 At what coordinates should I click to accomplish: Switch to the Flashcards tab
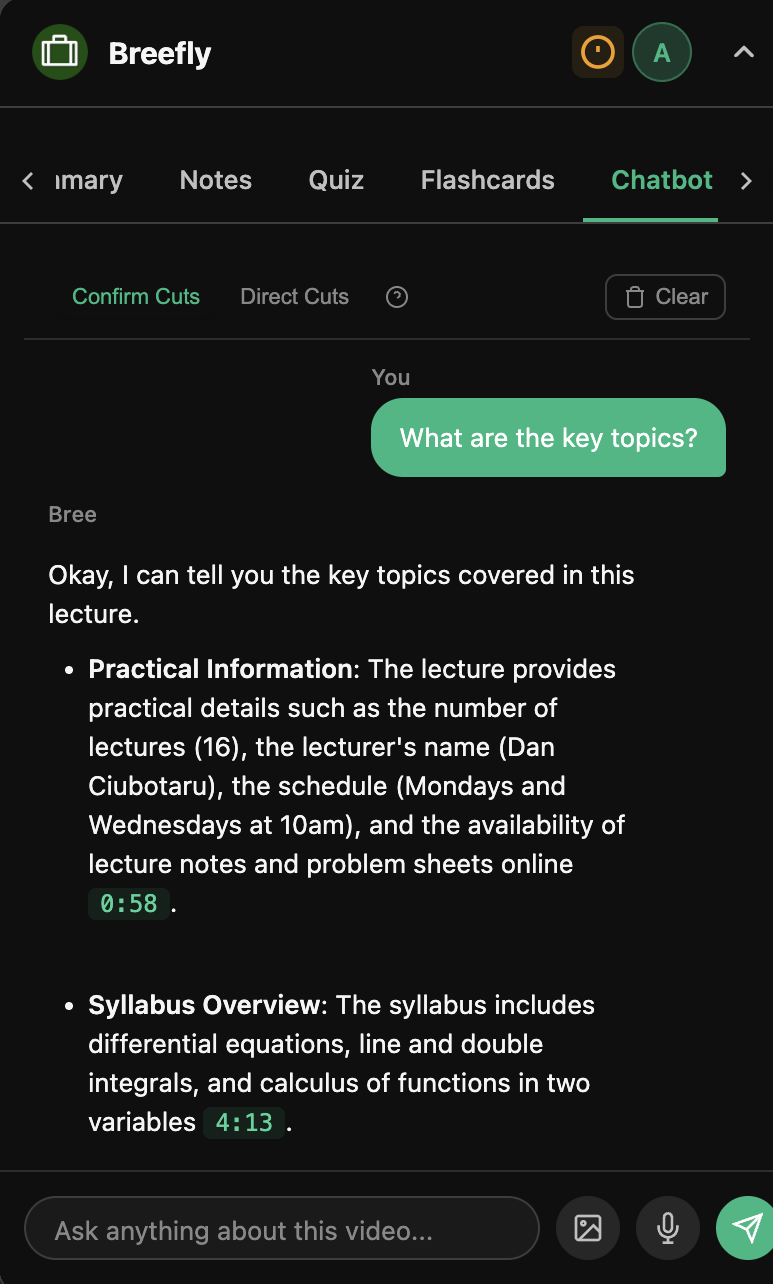pyautogui.click(x=487, y=180)
